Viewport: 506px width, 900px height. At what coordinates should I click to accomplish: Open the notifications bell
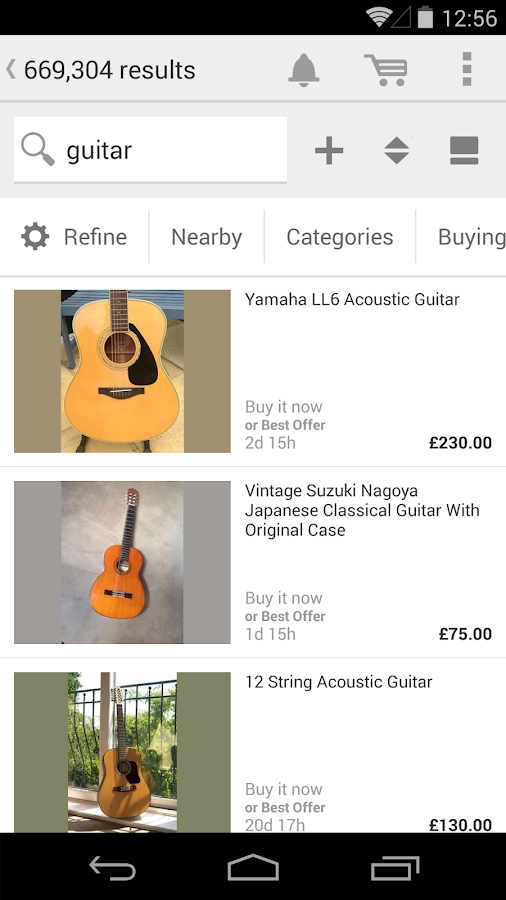click(303, 69)
